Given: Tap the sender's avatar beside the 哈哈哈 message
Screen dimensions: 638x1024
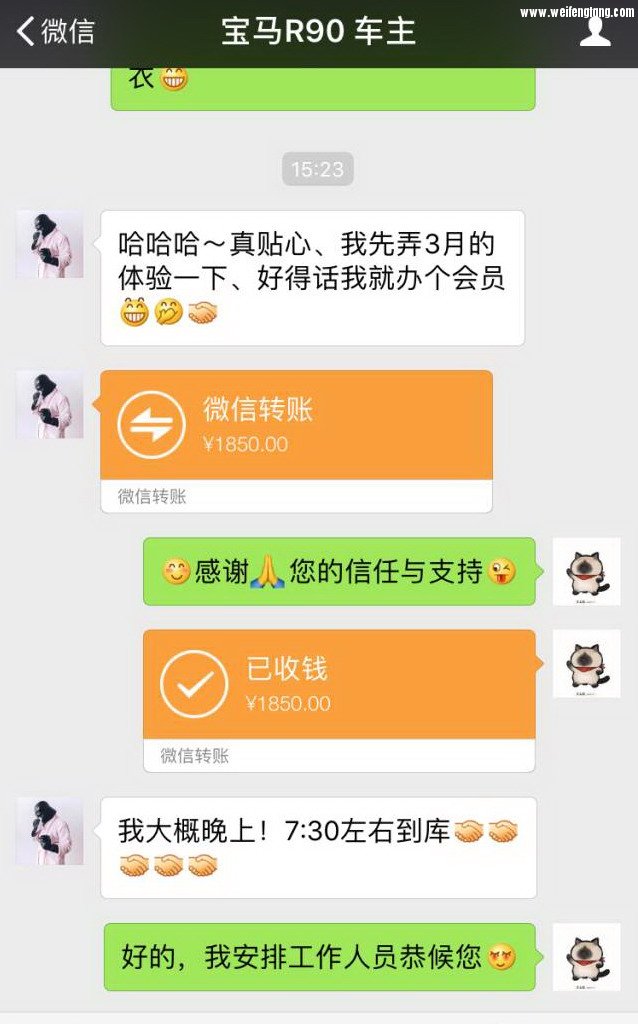Looking at the screenshot, I should (x=49, y=245).
